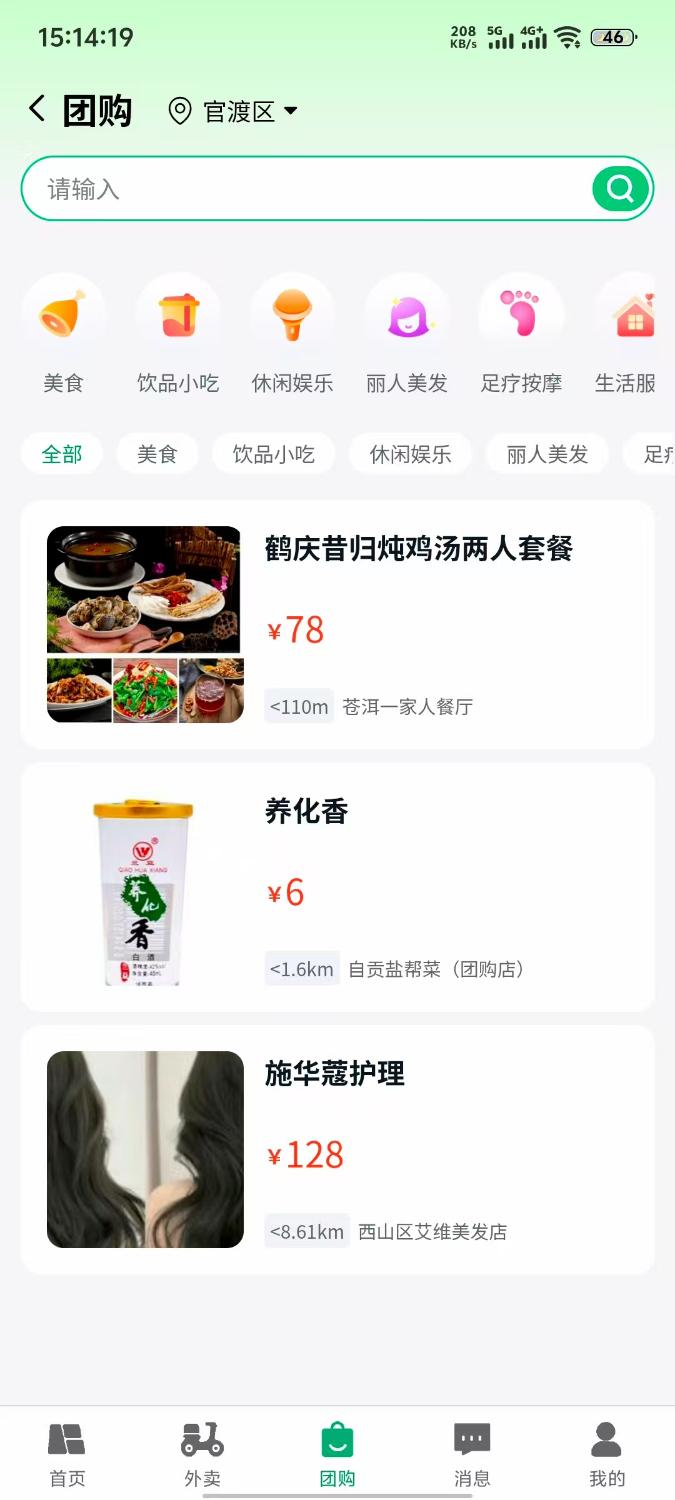Select the 全部 filter chip
Image resolution: width=675 pixels, height=1500 pixels.
(x=62, y=454)
